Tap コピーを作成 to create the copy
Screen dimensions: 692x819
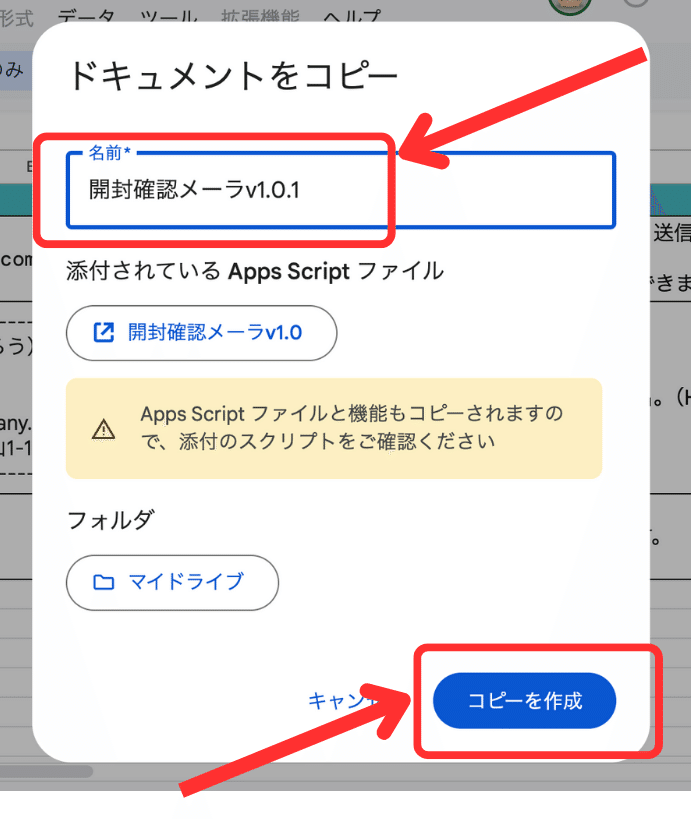coord(524,701)
